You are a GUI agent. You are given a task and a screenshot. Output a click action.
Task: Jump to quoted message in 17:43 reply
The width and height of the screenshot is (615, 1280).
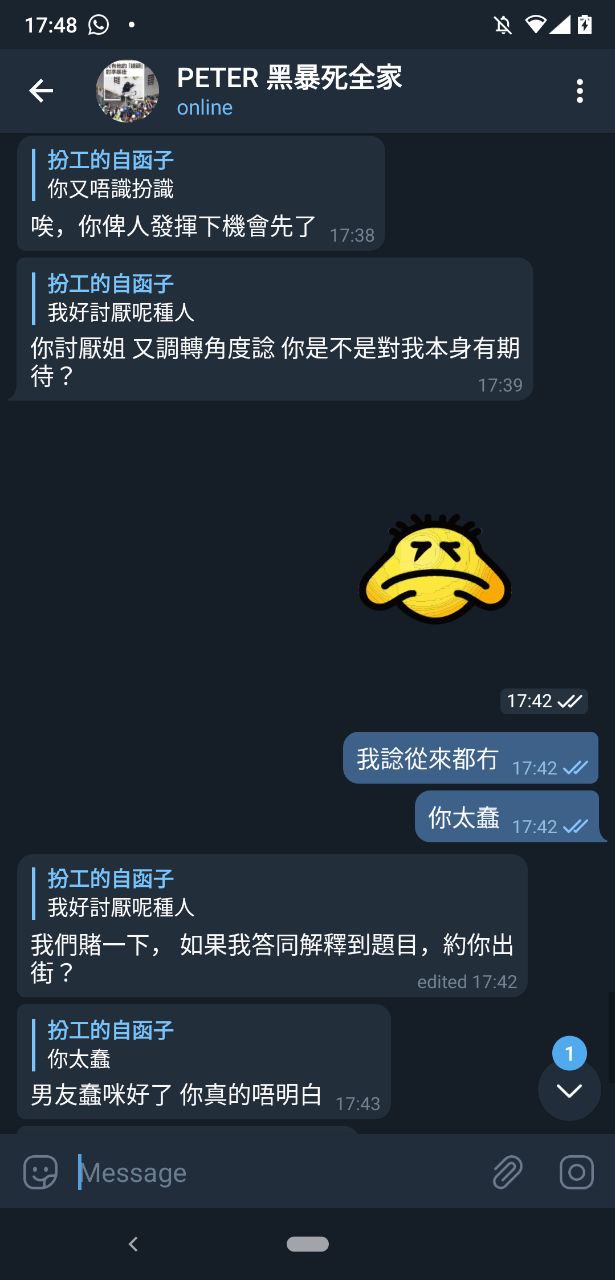tap(112, 1044)
